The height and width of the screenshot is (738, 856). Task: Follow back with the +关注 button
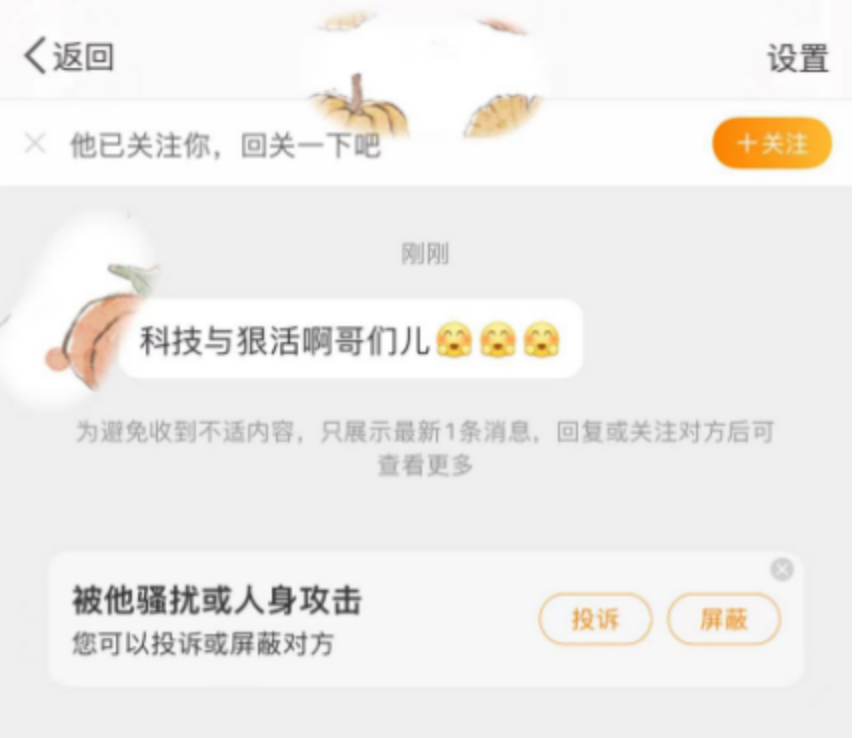click(771, 144)
